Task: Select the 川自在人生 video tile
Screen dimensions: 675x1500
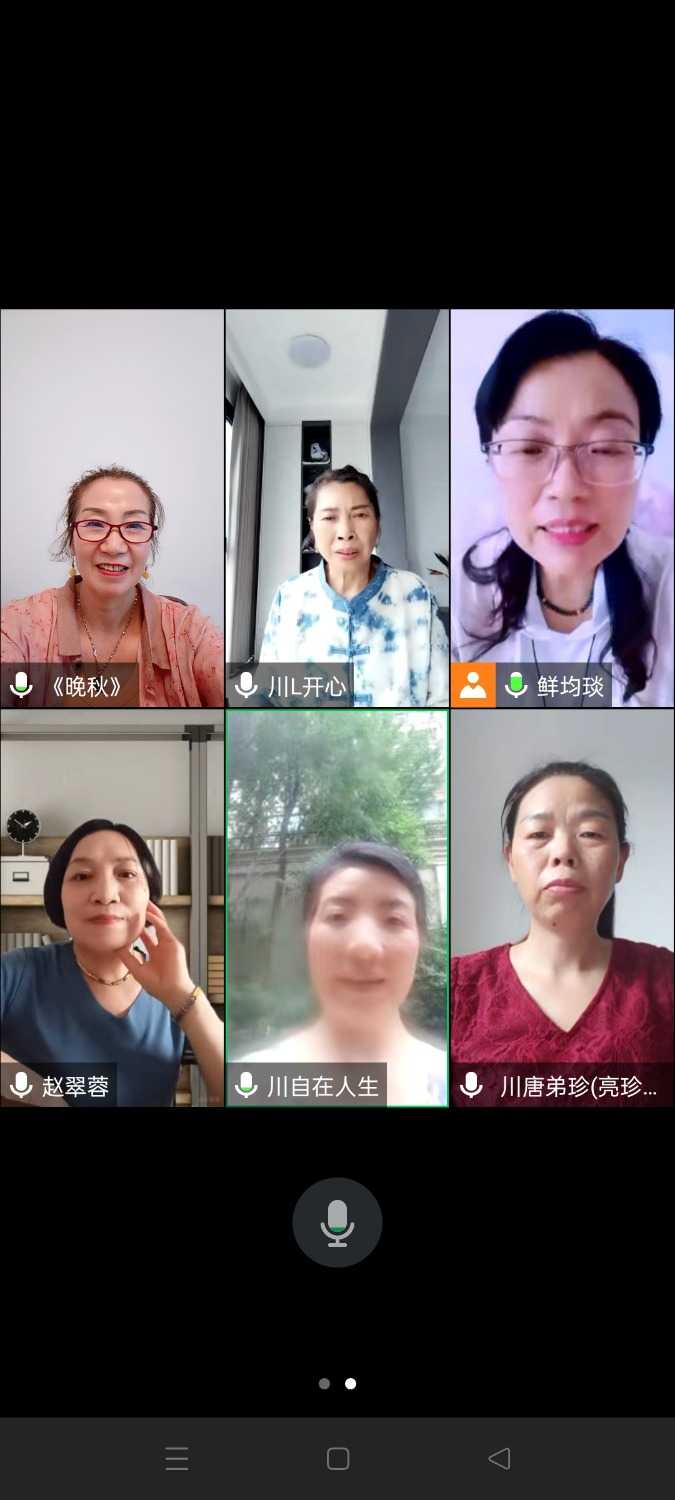Action: click(337, 908)
